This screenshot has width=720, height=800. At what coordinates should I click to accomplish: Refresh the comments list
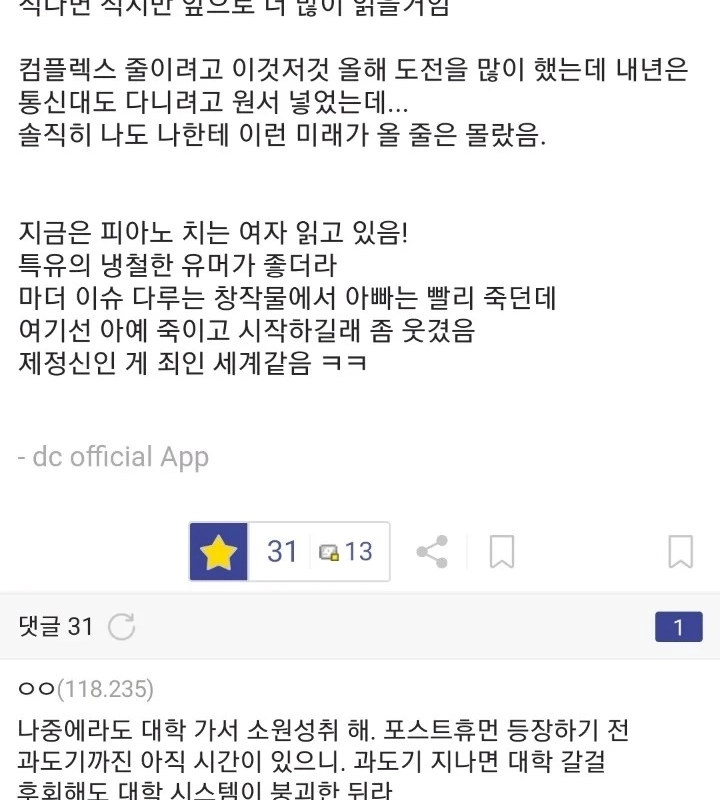click(121, 627)
